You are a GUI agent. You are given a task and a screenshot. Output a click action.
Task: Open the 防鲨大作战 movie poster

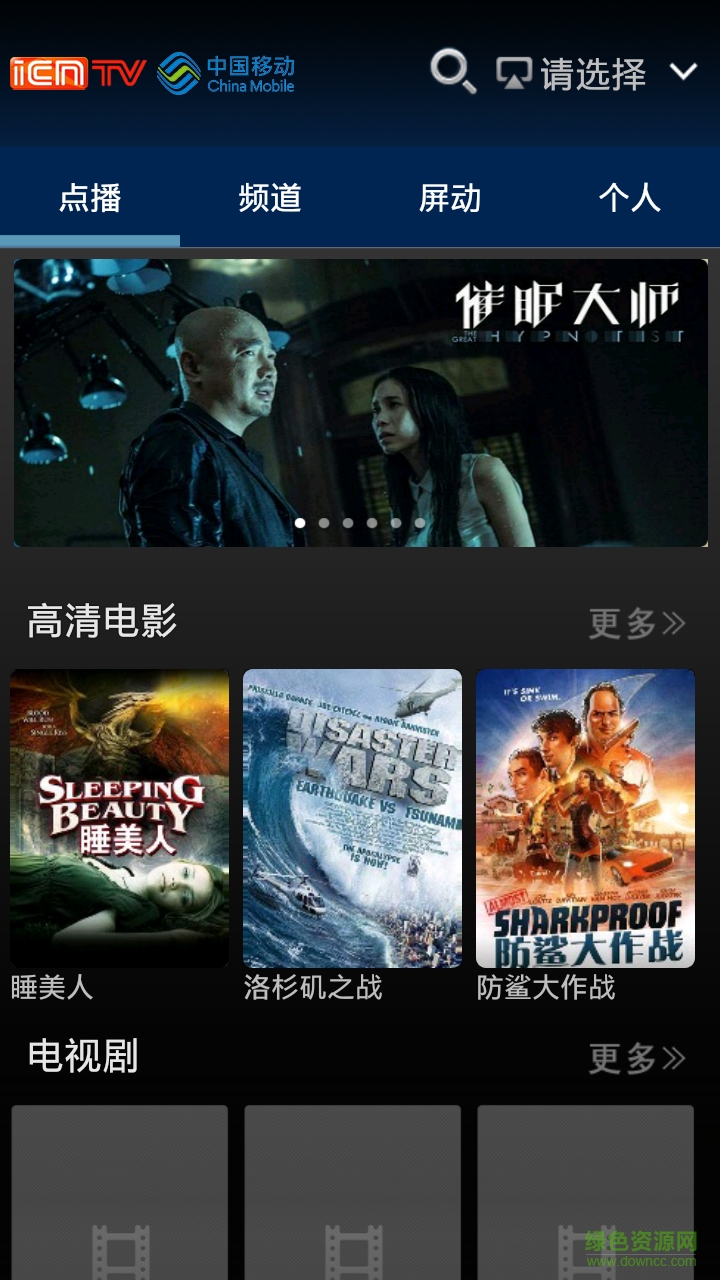585,817
